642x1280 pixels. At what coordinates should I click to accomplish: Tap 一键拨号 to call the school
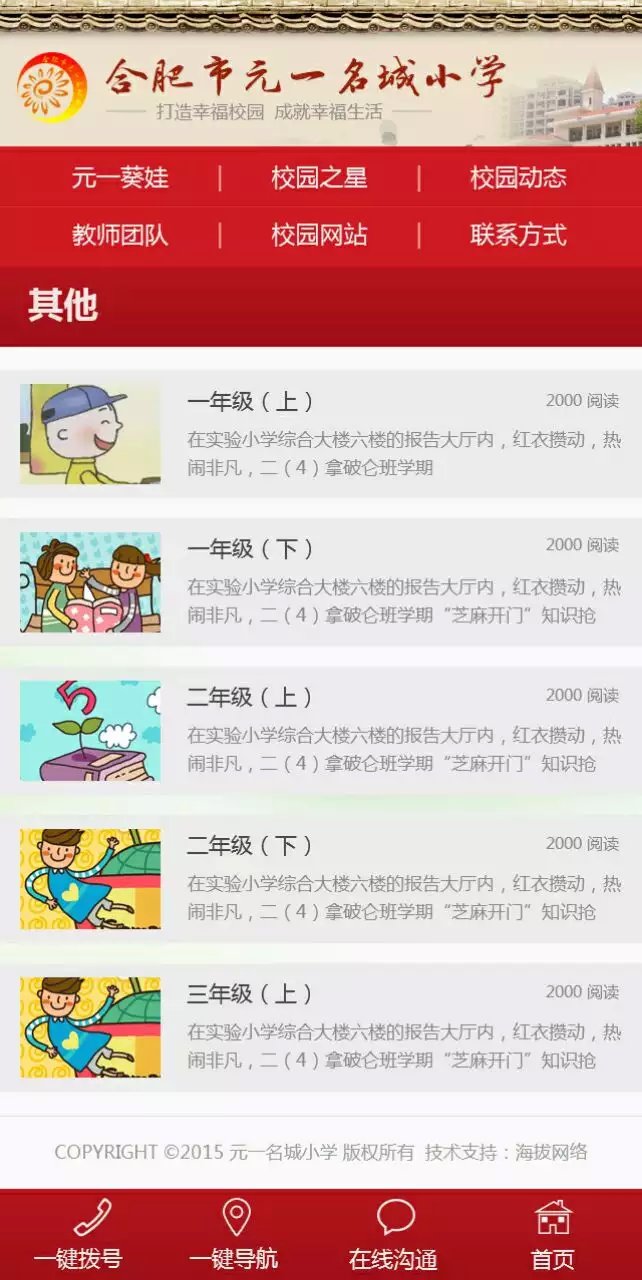[80, 1235]
